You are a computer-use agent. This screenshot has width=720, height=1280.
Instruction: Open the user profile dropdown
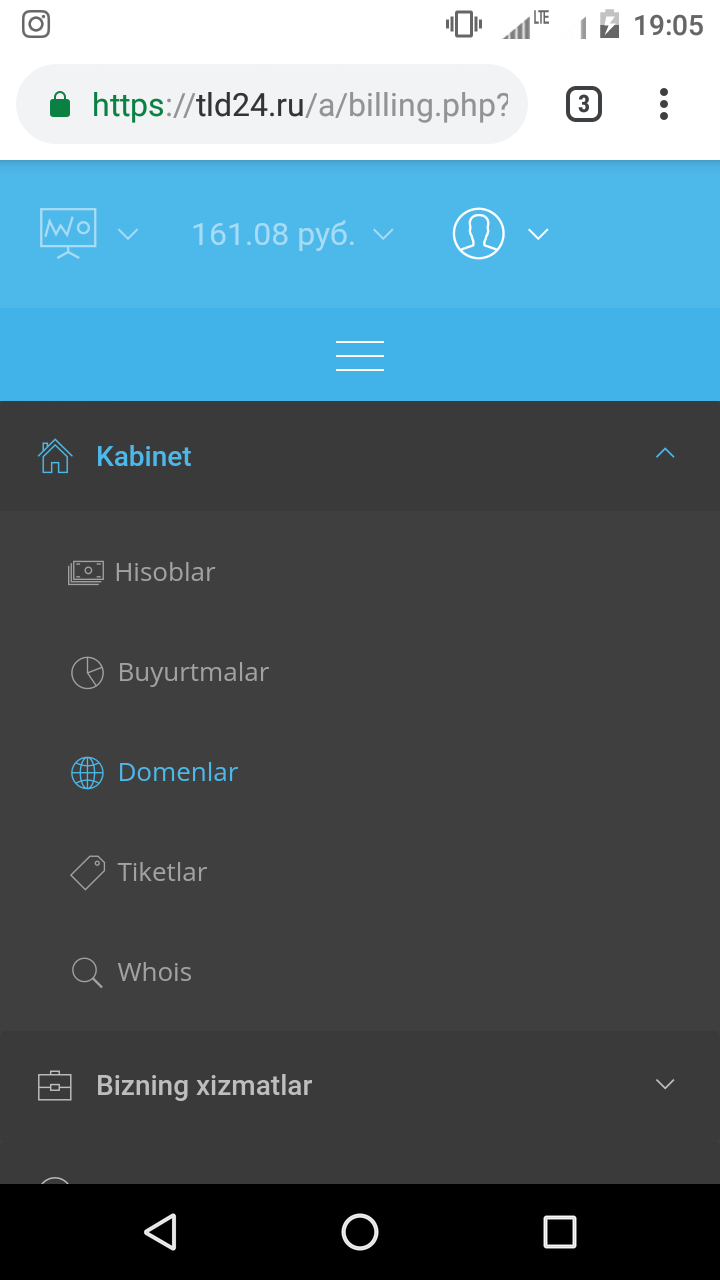(500, 234)
